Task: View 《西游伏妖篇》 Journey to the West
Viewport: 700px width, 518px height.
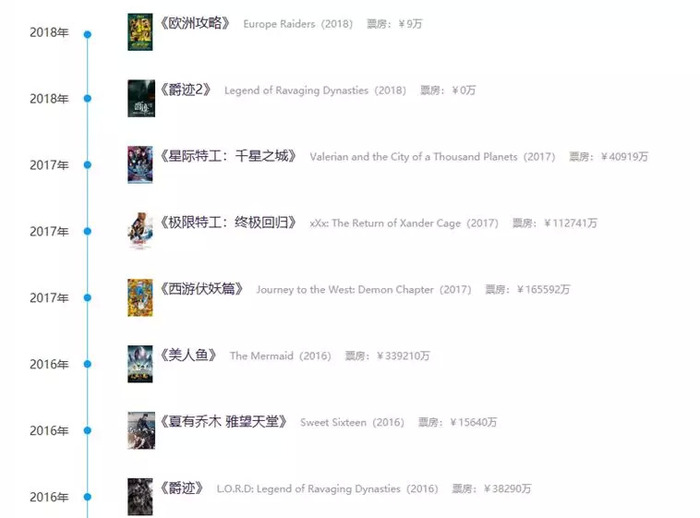Action: [x=201, y=289]
